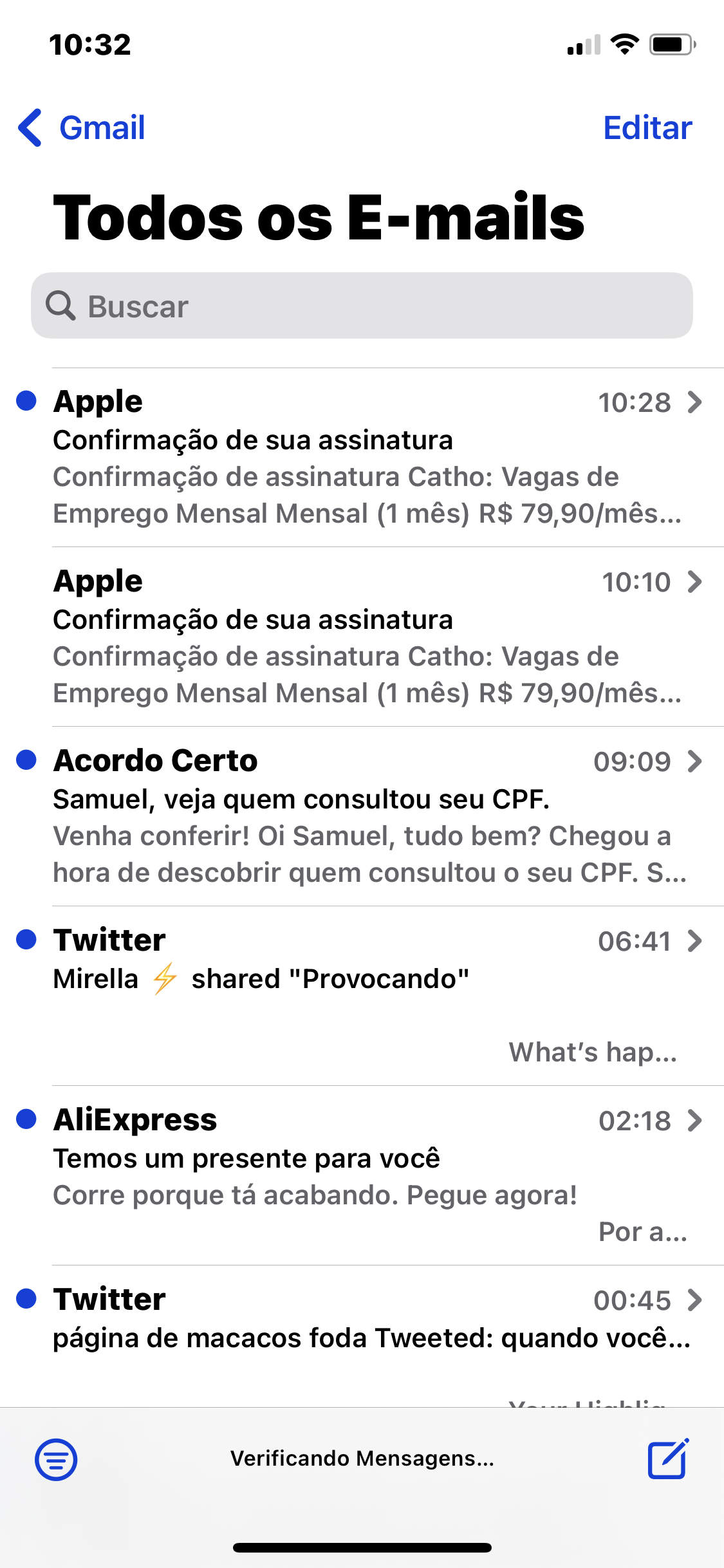Screen dimensions: 724x1568
Task: Compose a new email
Action: pyautogui.click(x=667, y=1459)
